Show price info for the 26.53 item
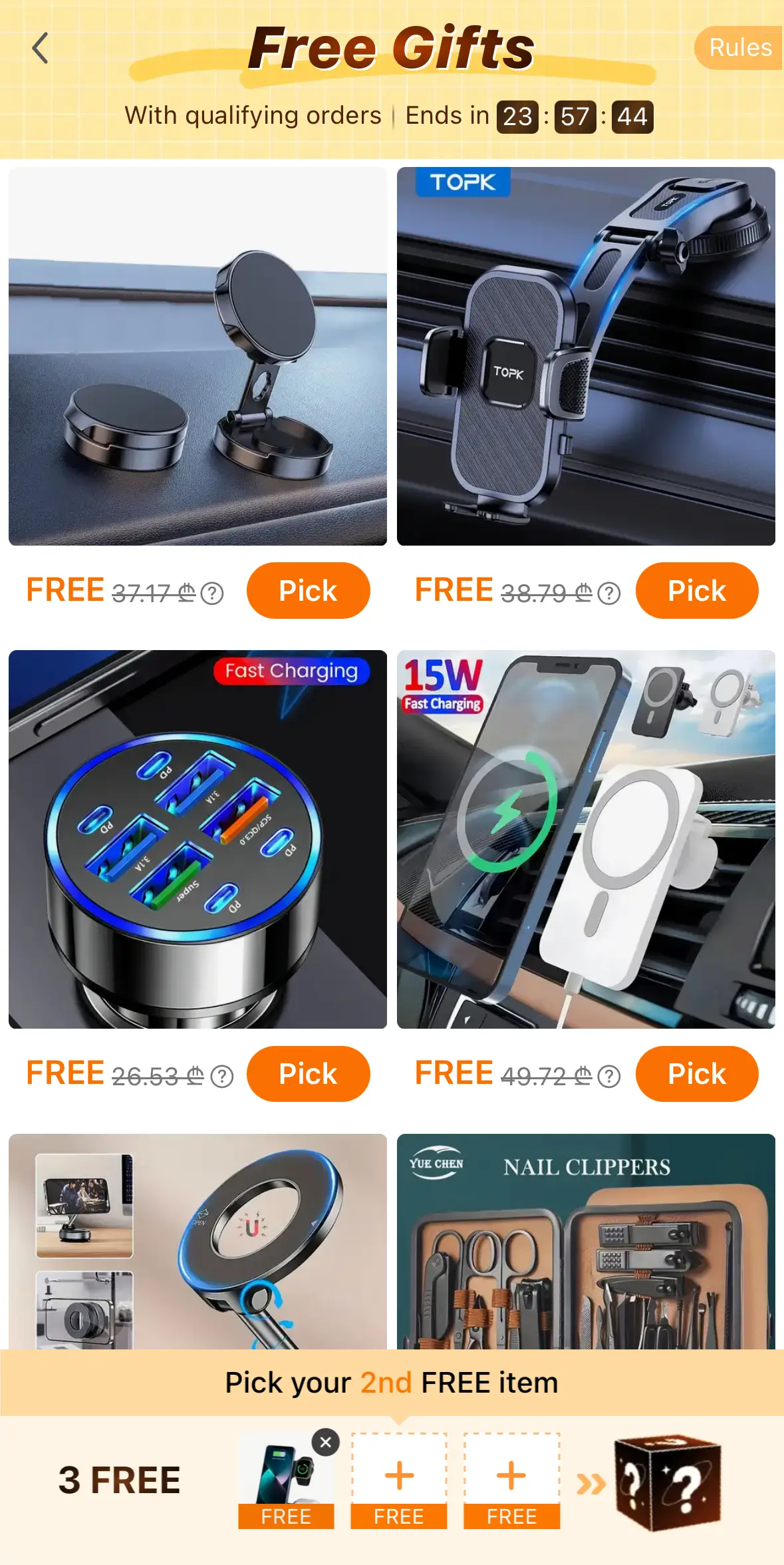The image size is (784, 1565). (x=222, y=1076)
